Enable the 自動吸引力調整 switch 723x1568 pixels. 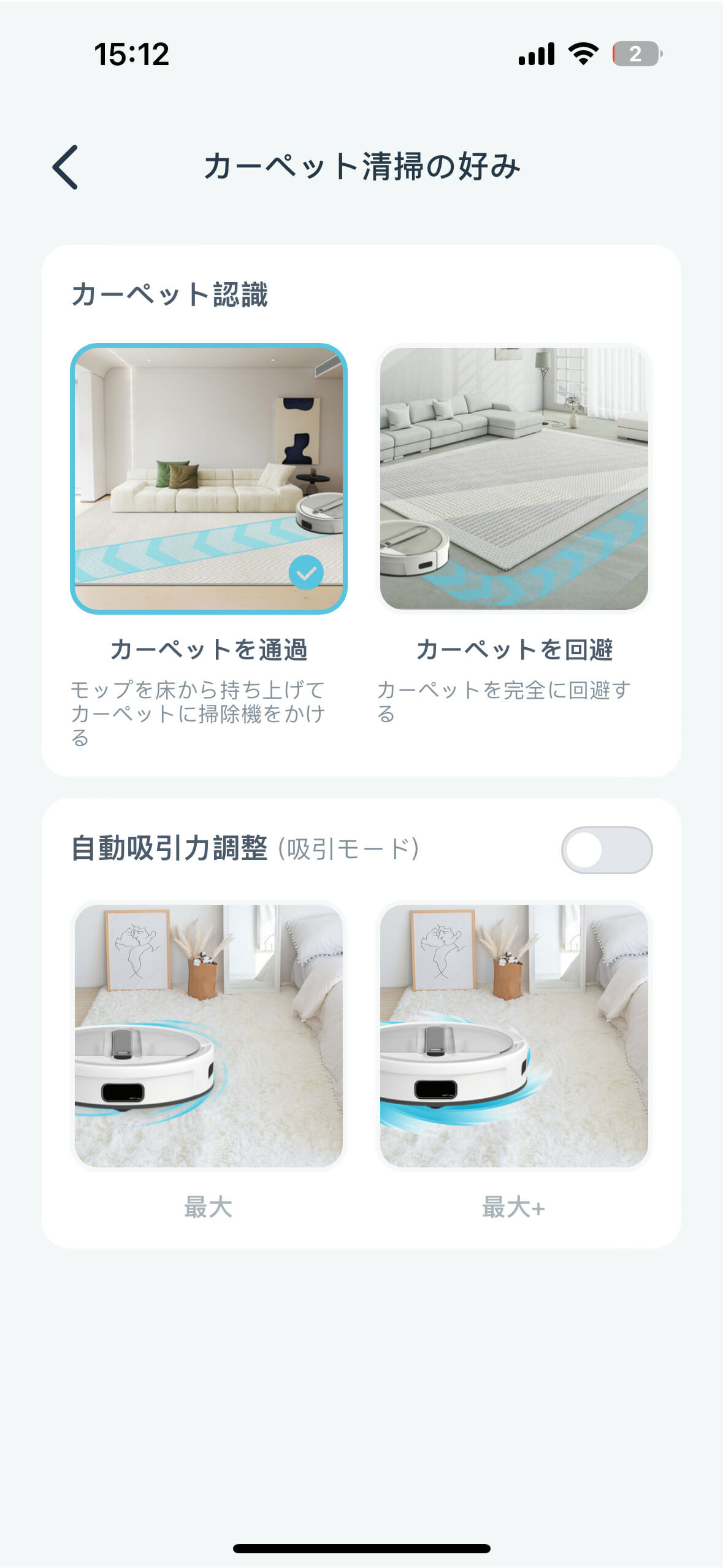[x=606, y=850]
